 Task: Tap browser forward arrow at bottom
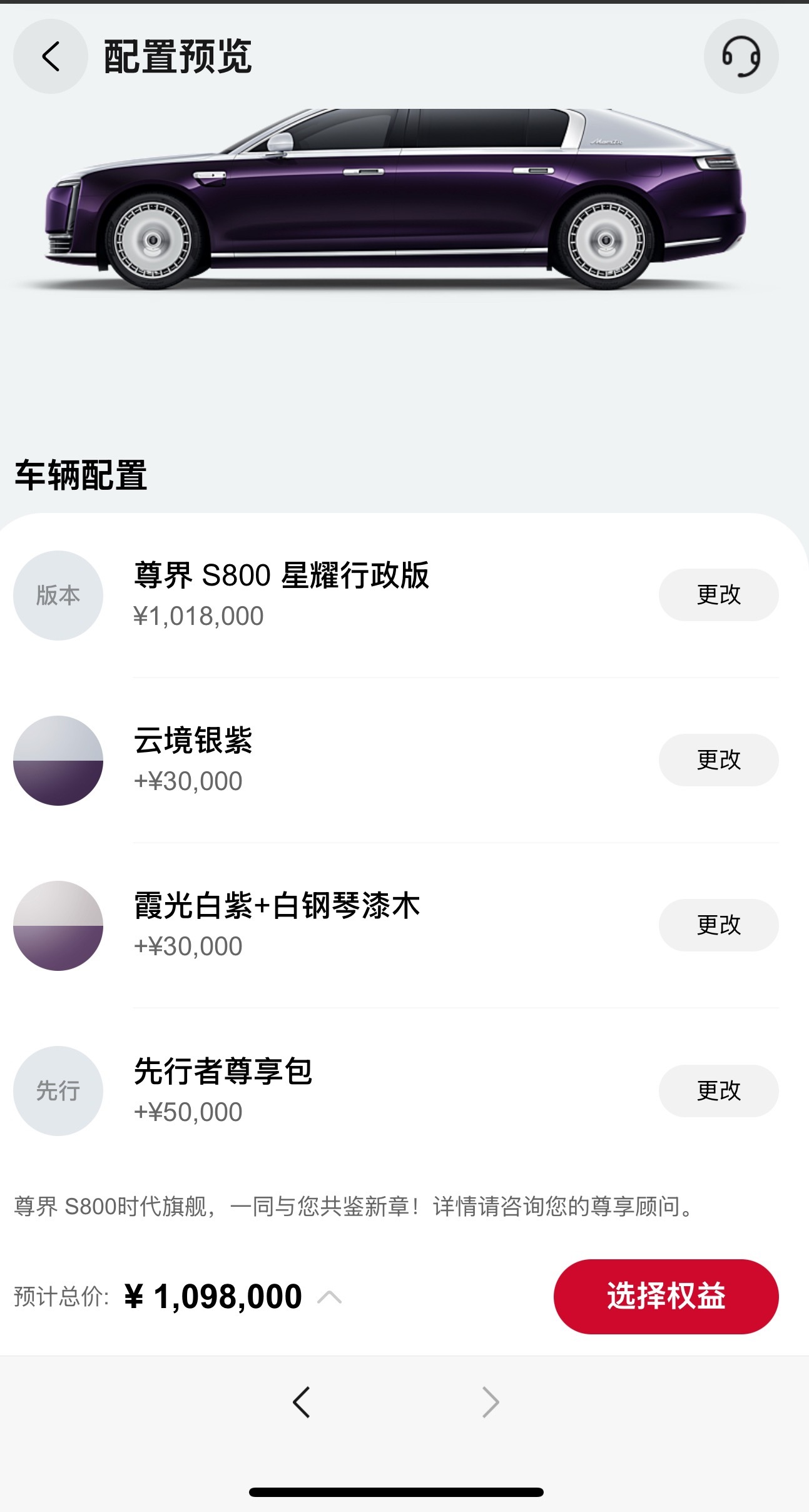click(491, 1402)
